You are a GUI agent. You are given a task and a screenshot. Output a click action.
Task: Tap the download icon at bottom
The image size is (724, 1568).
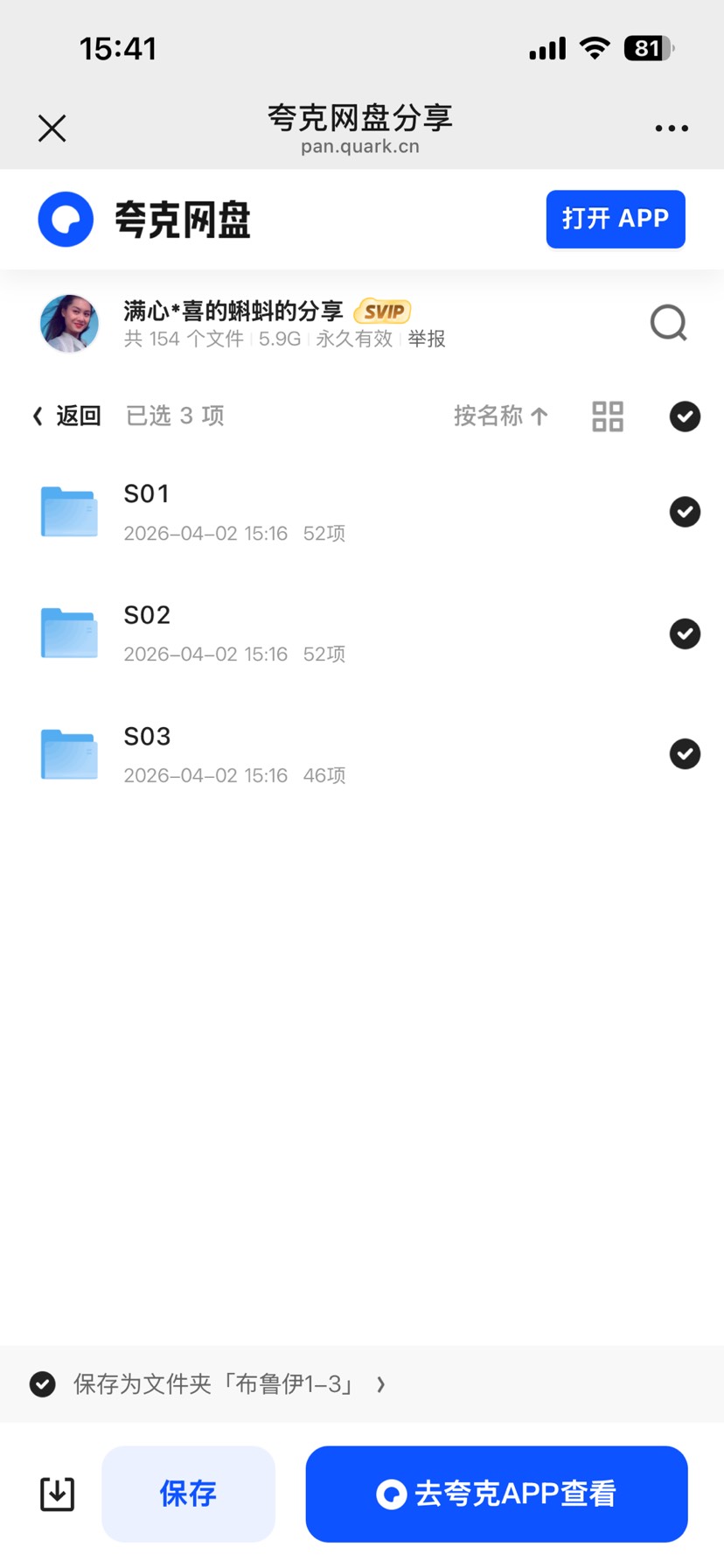point(58,1494)
